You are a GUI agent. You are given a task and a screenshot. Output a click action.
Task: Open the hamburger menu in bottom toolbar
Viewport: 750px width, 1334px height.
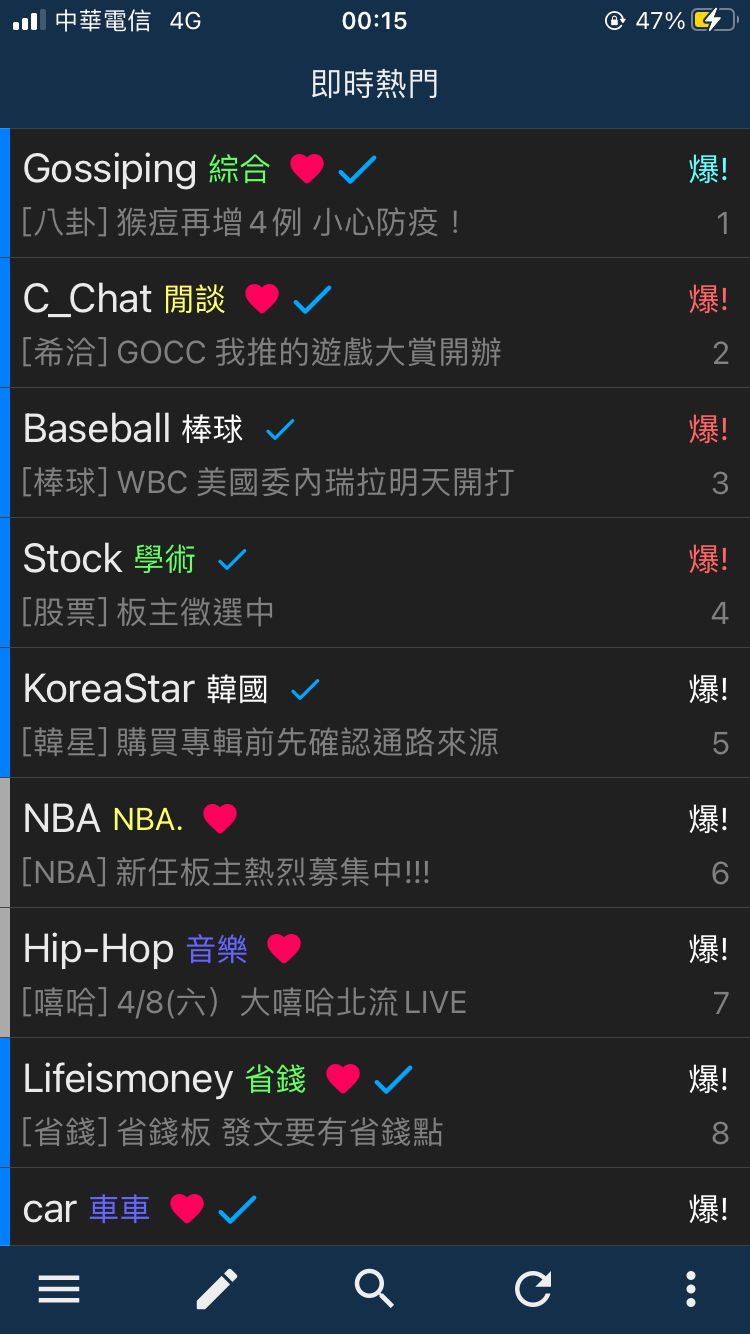point(59,1290)
